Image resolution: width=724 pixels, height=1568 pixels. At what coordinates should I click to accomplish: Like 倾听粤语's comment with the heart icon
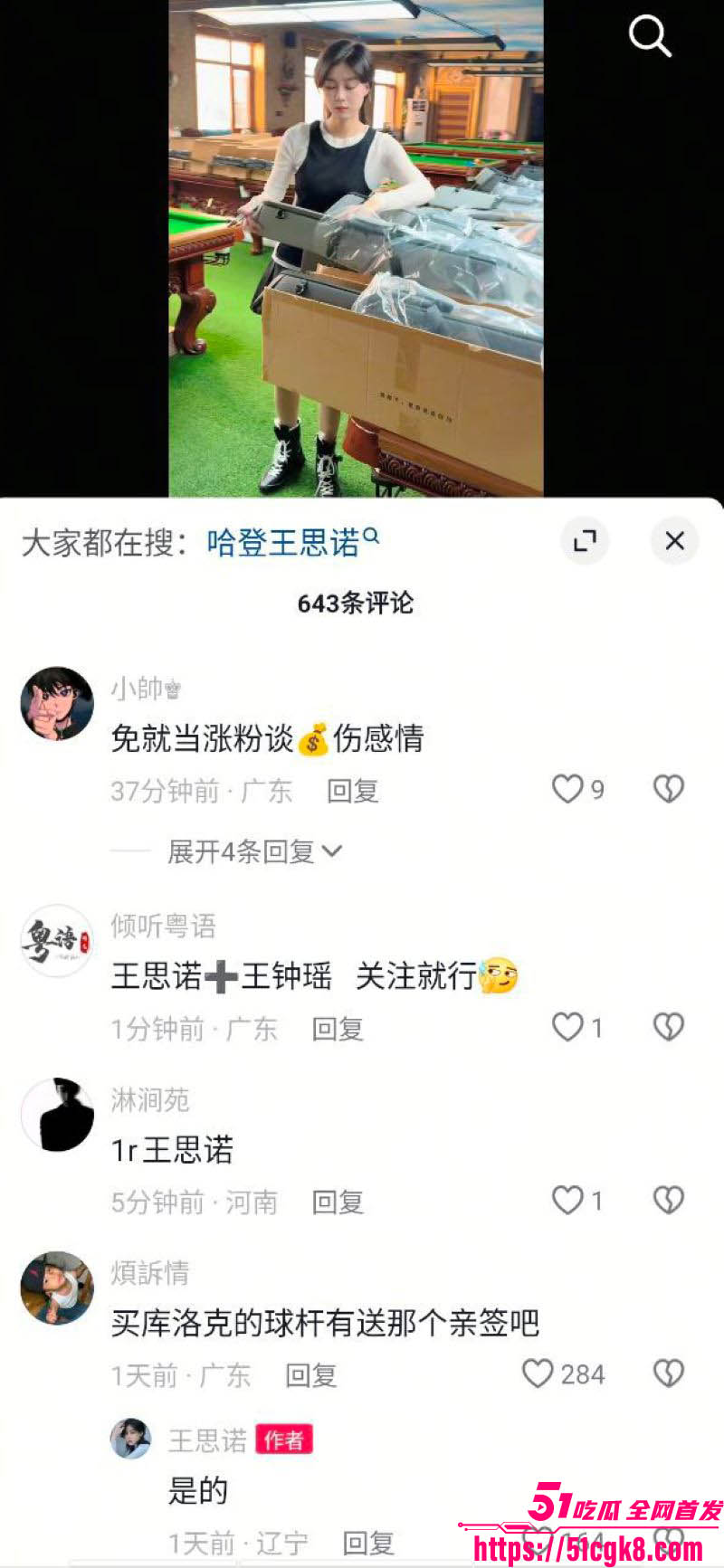pyautogui.click(x=568, y=1027)
